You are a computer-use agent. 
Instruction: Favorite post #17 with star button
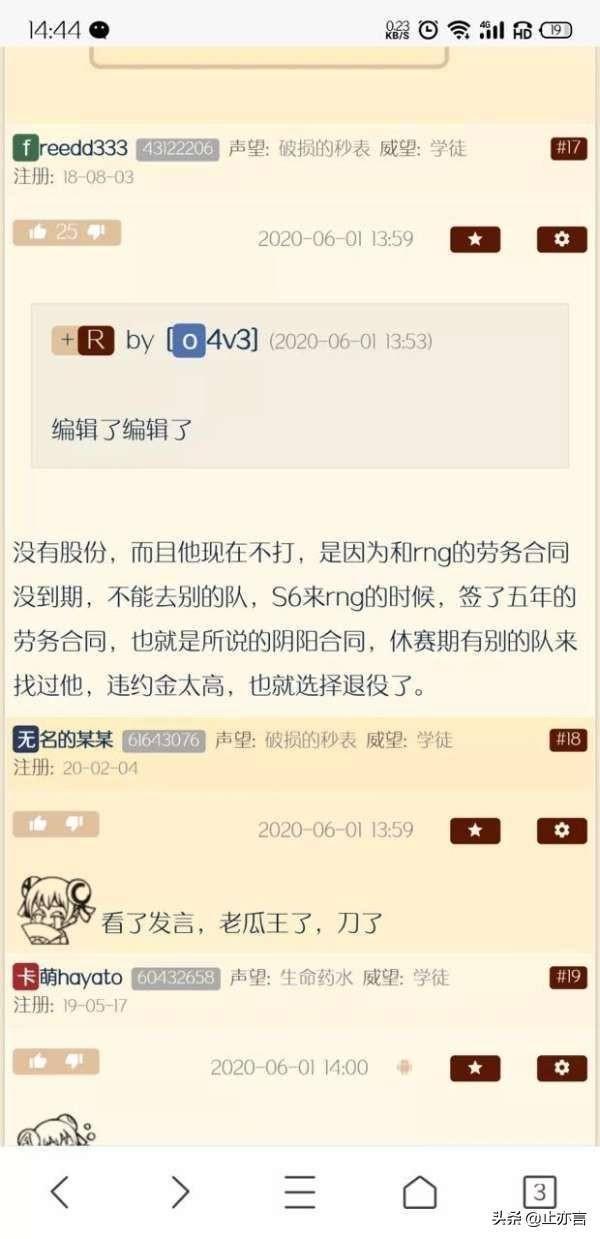[x=475, y=239]
